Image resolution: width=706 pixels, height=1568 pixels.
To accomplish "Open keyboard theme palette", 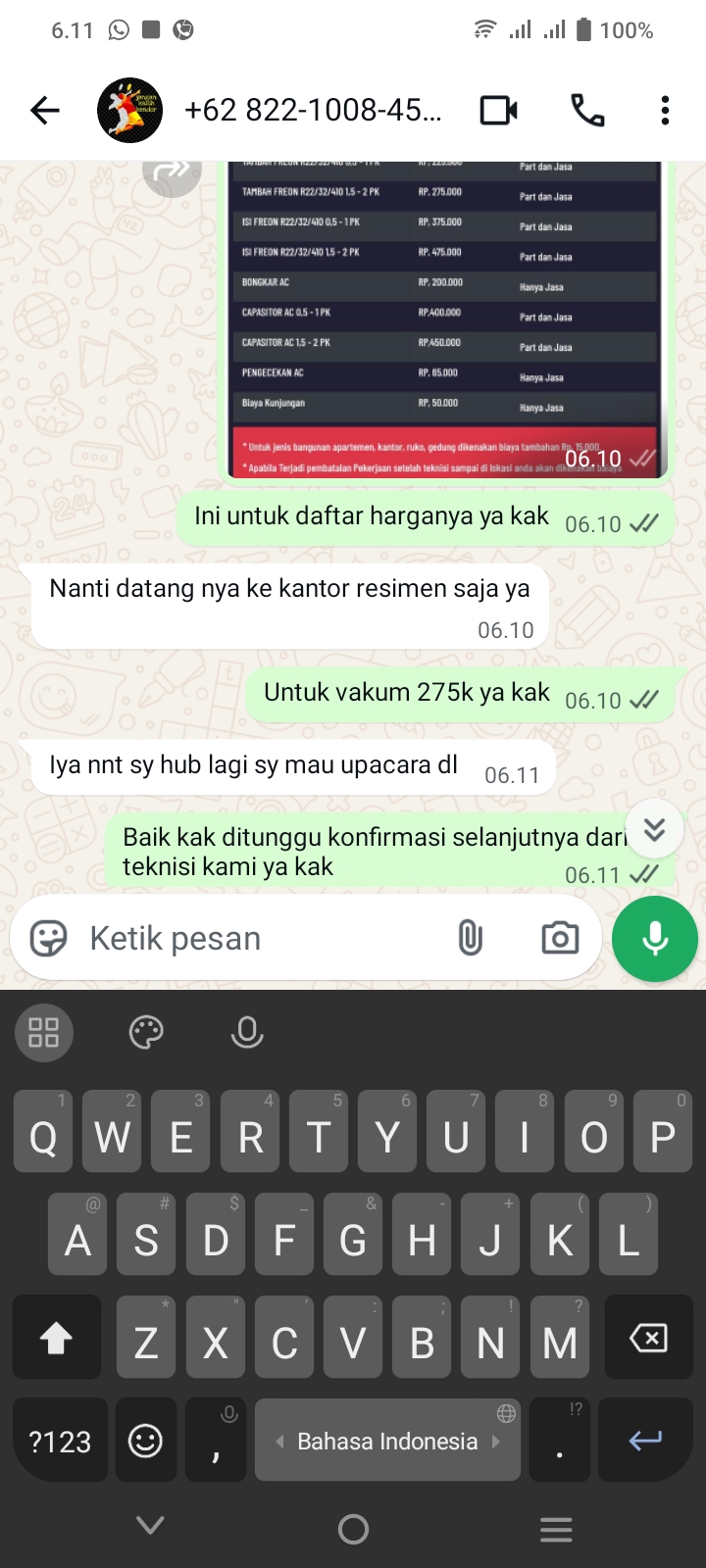I will click(x=146, y=1032).
